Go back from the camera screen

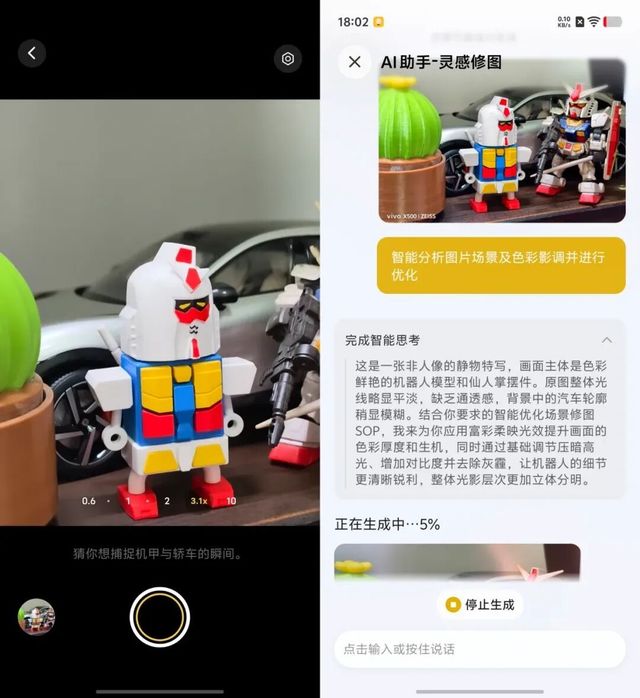coord(32,53)
